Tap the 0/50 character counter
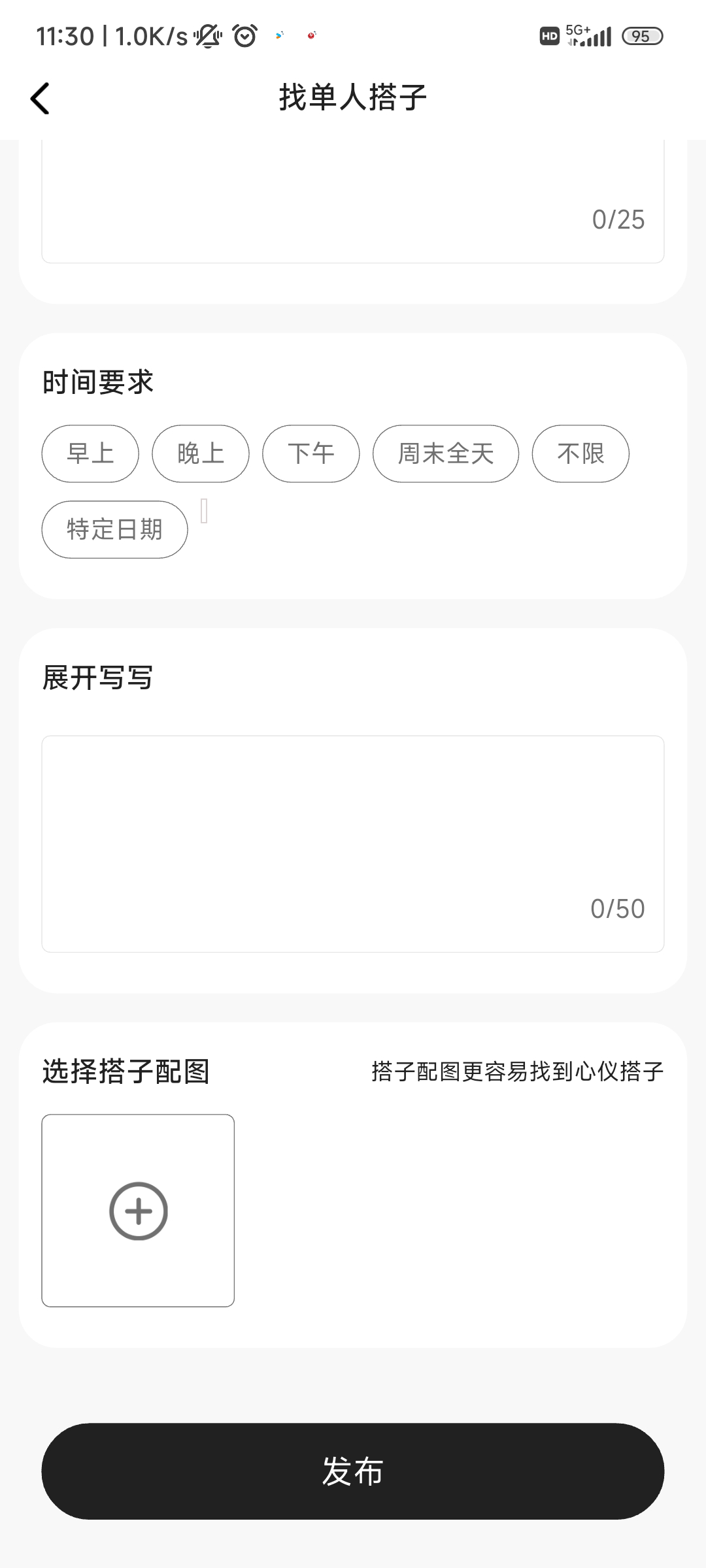This screenshot has height=1568, width=706. [617, 907]
